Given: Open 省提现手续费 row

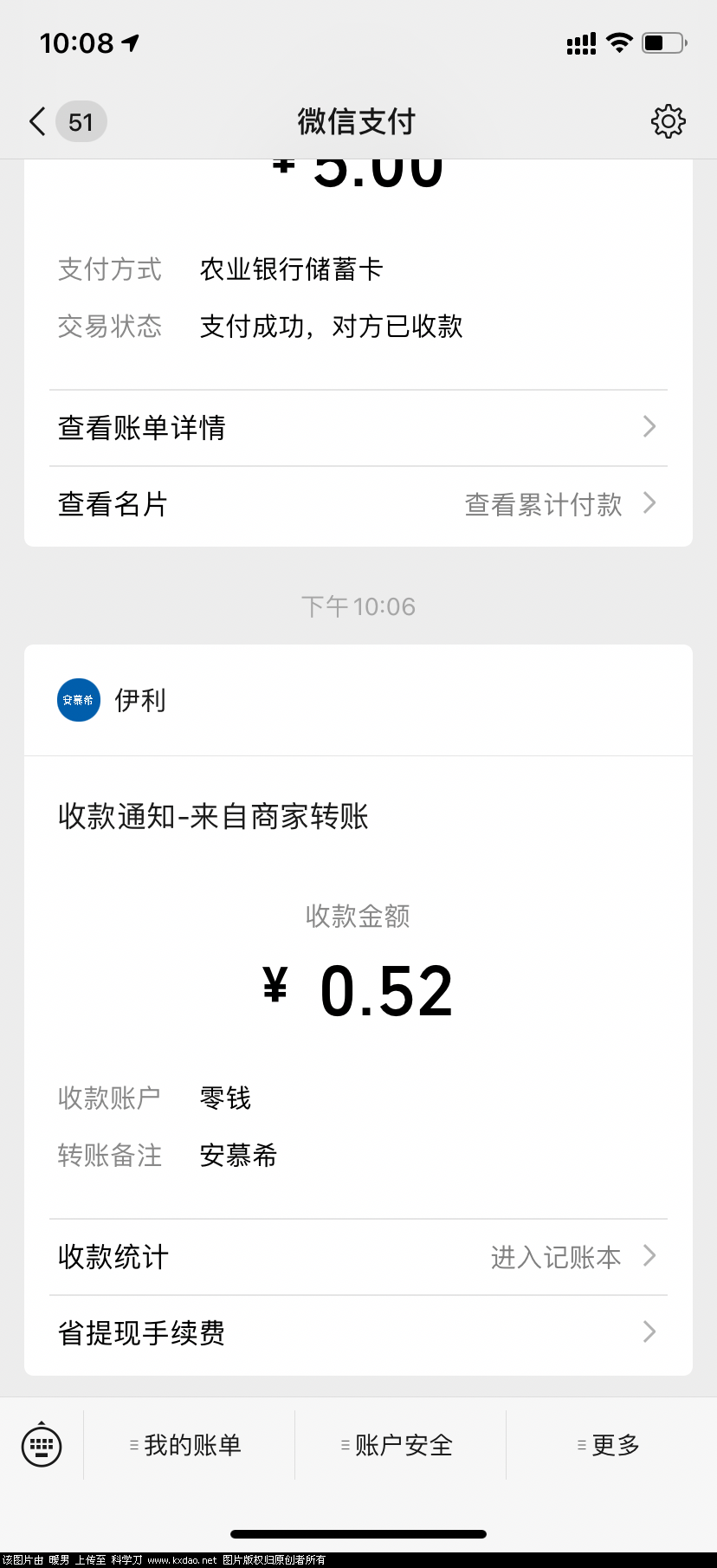Looking at the screenshot, I should coord(358,1332).
